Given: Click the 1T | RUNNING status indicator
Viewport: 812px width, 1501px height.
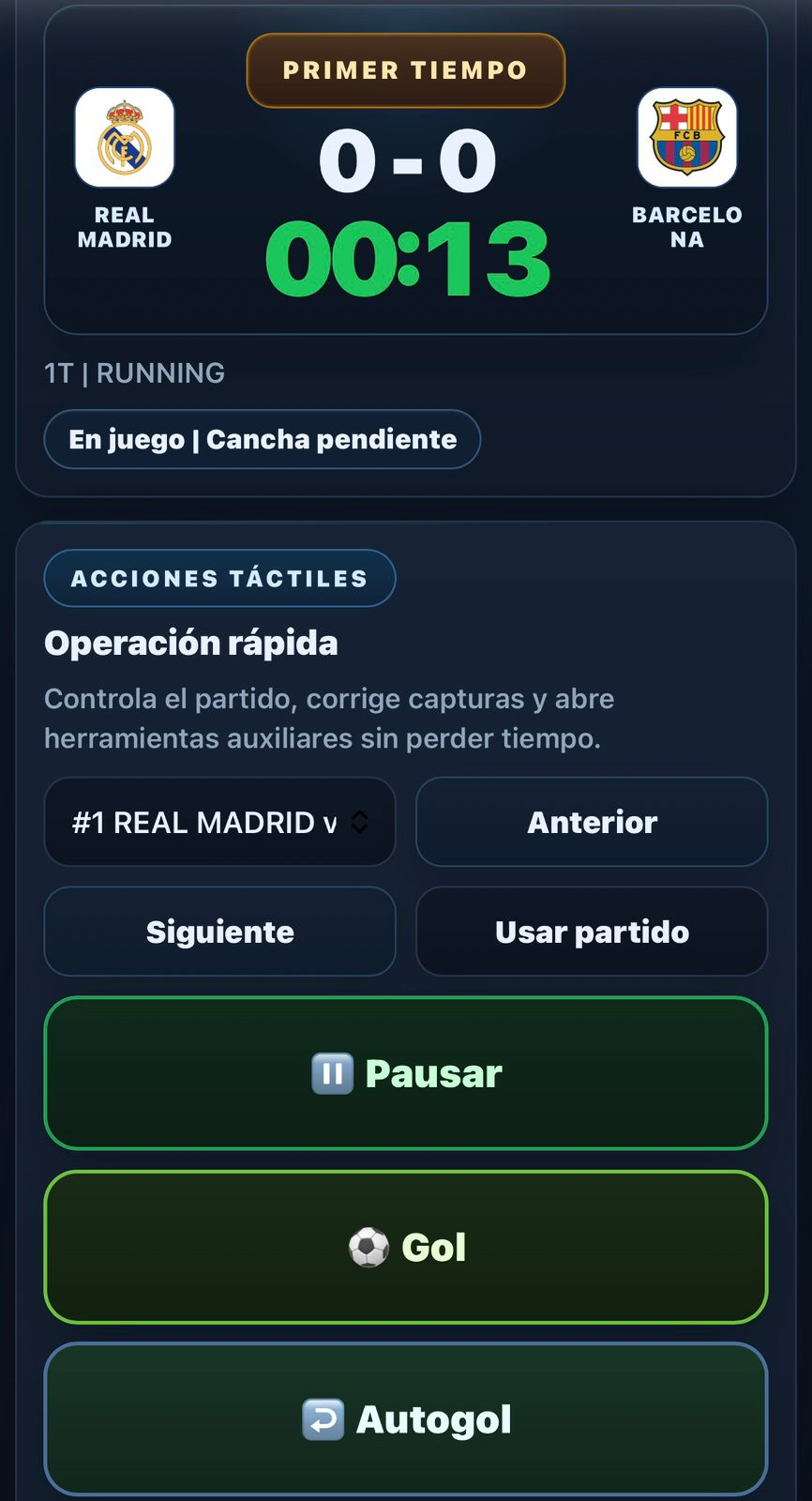Looking at the screenshot, I should click(x=134, y=372).
